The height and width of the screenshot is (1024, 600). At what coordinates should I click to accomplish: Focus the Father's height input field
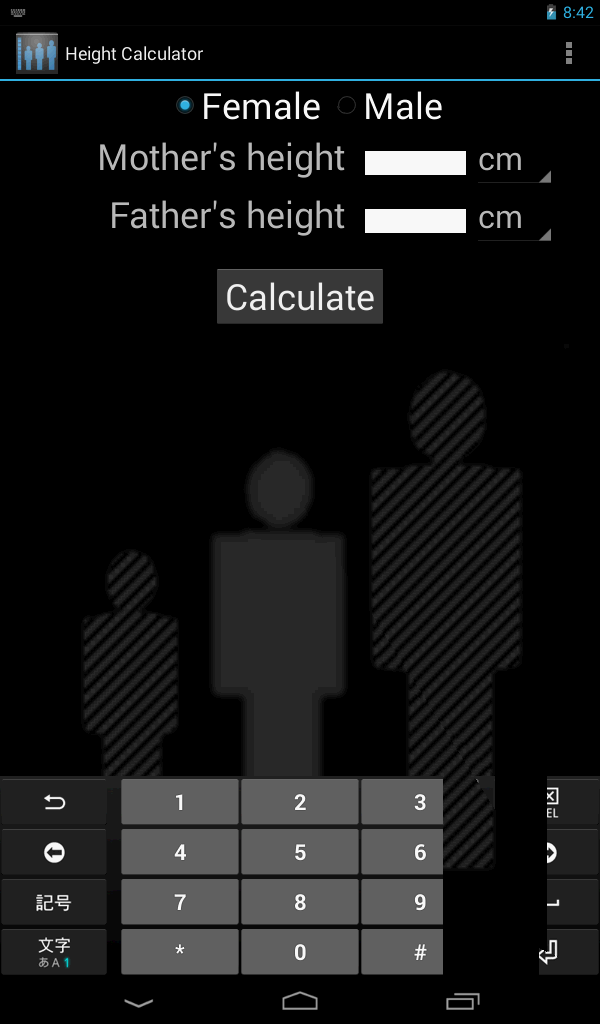pyautogui.click(x=415, y=221)
